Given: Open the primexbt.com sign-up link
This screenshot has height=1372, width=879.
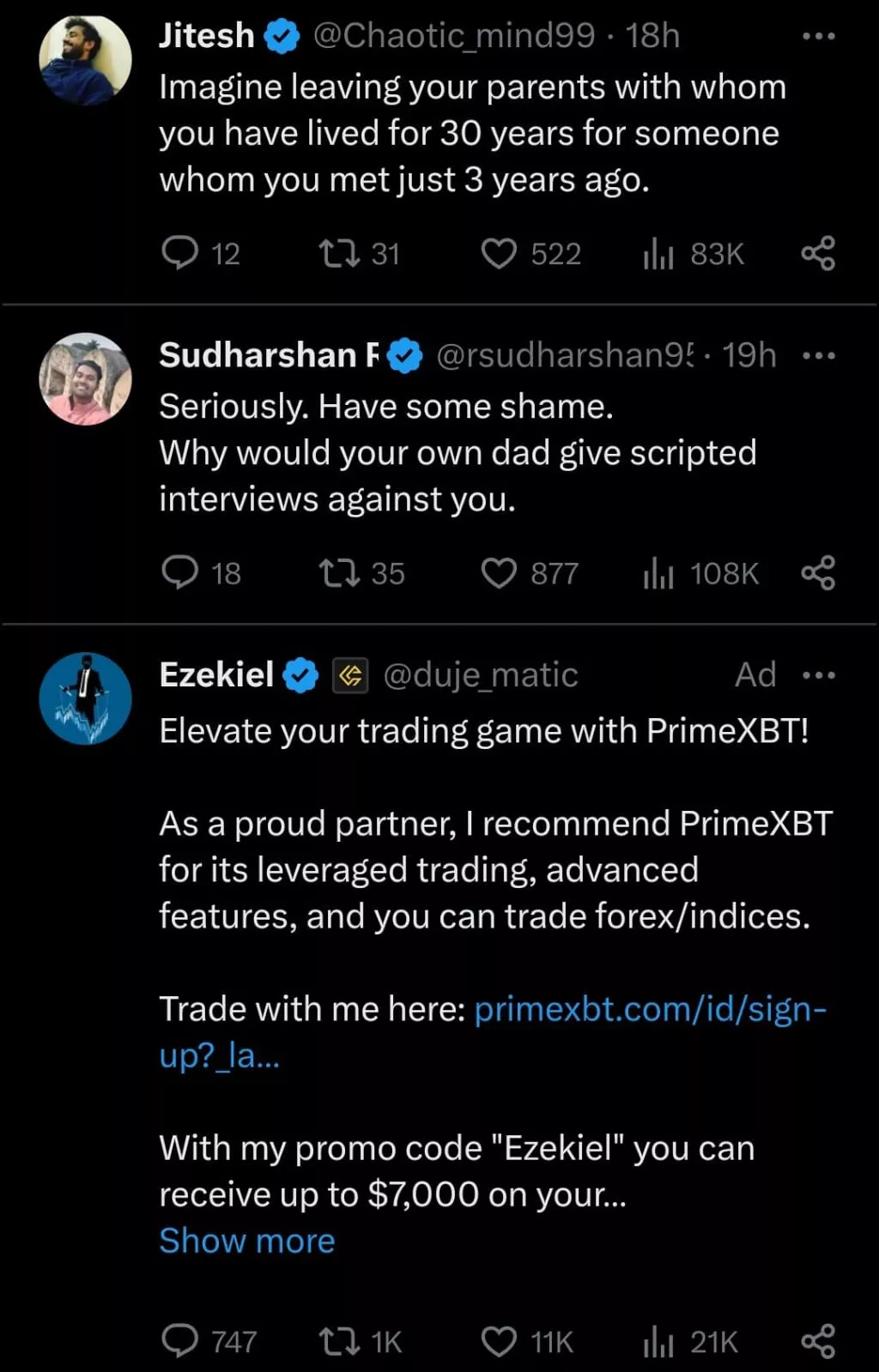Looking at the screenshot, I should click(649, 1010).
